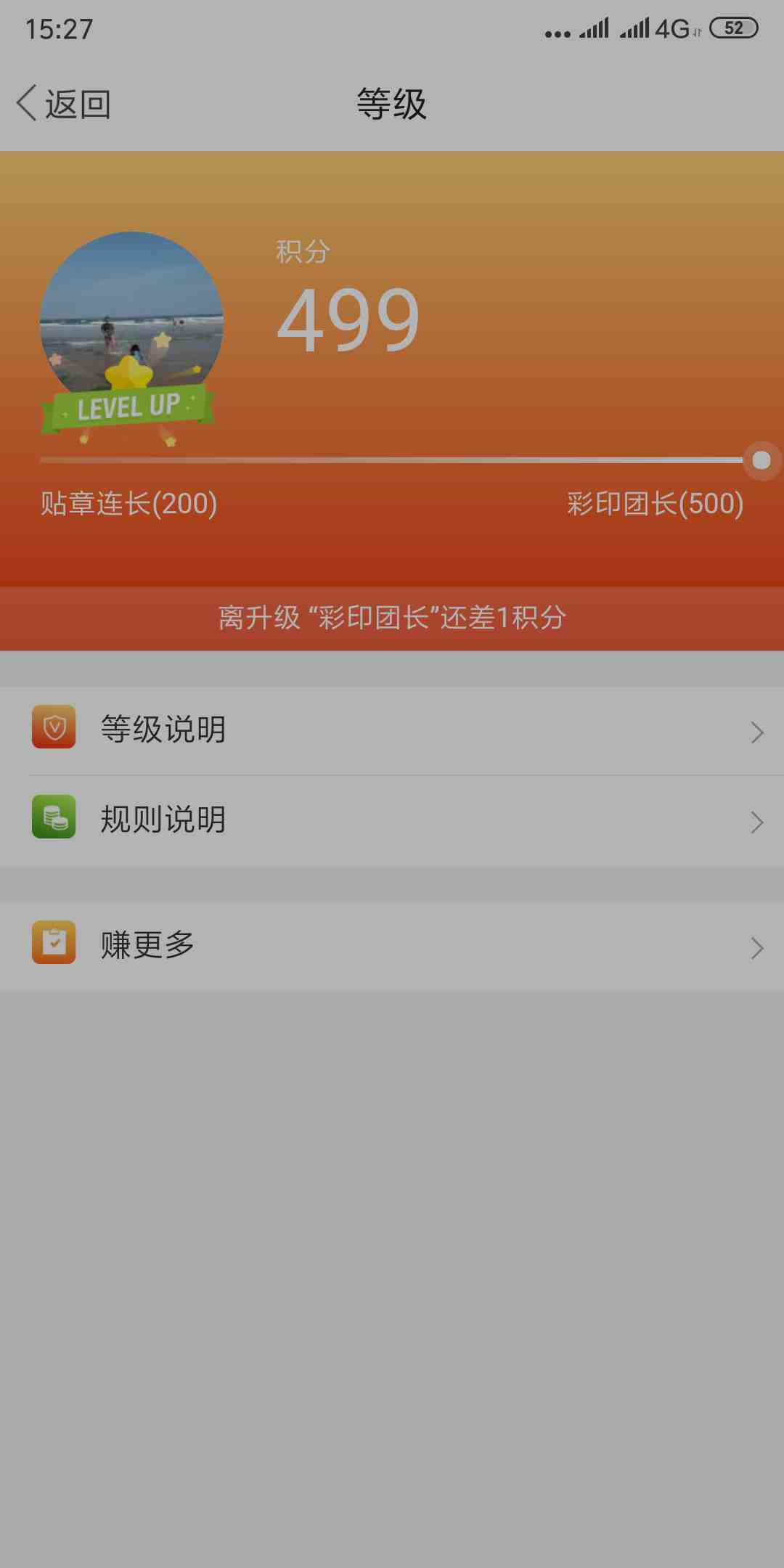The width and height of the screenshot is (784, 1568).
Task: Open 赚更多 to earn more points
Action: pyautogui.click(x=392, y=946)
